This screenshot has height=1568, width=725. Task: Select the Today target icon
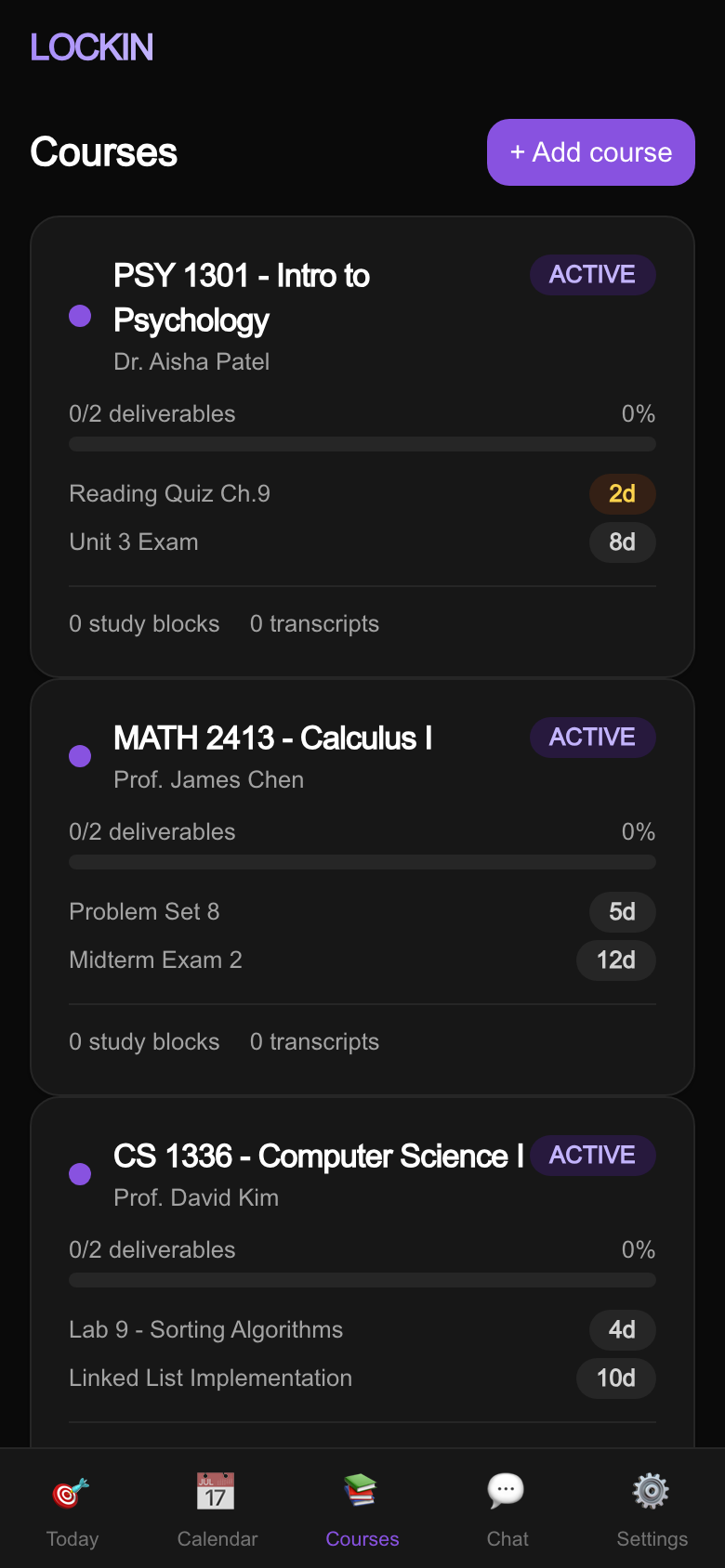tap(72, 1491)
